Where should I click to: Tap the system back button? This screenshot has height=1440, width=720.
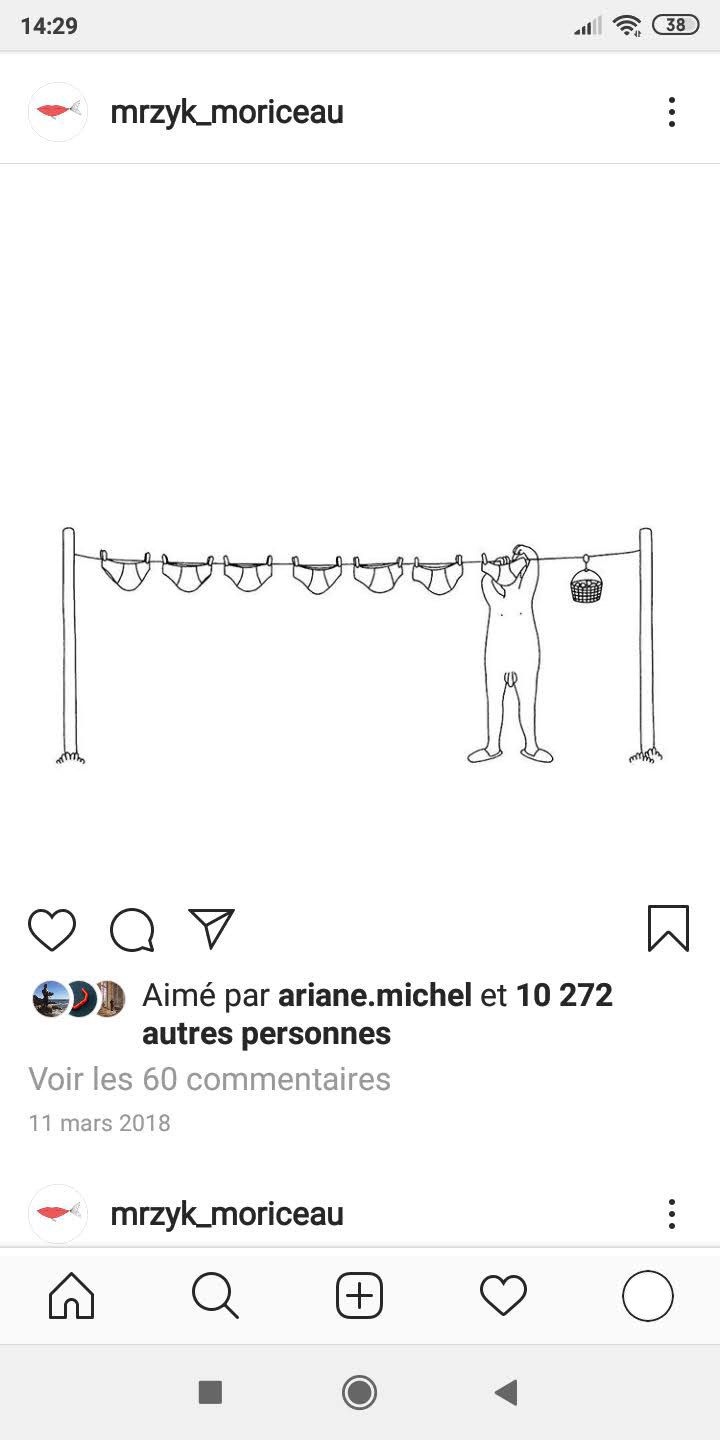point(507,1392)
